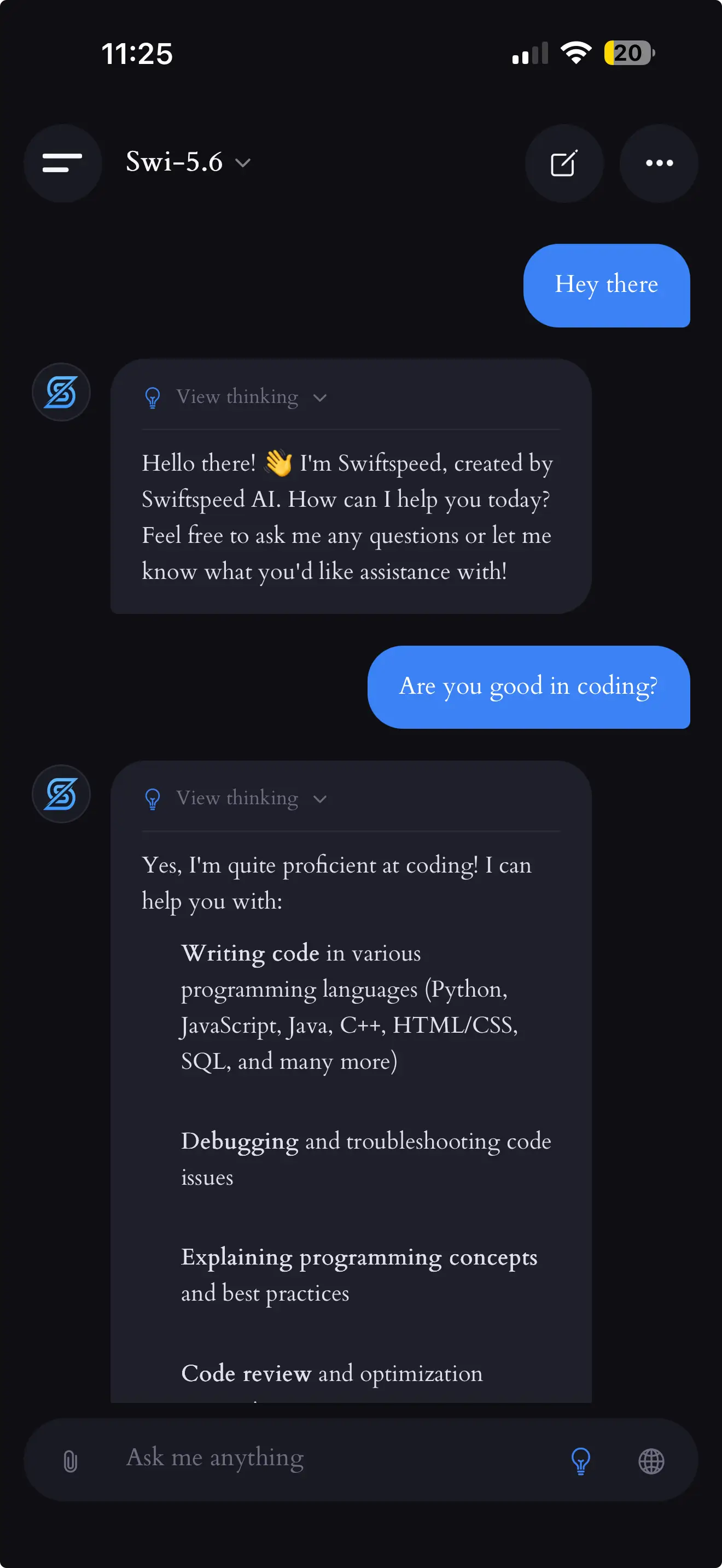Image resolution: width=722 pixels, height=1568 pixels.
Task: Start a new chat with the compose icon
Action: click(x=564, y=163)
